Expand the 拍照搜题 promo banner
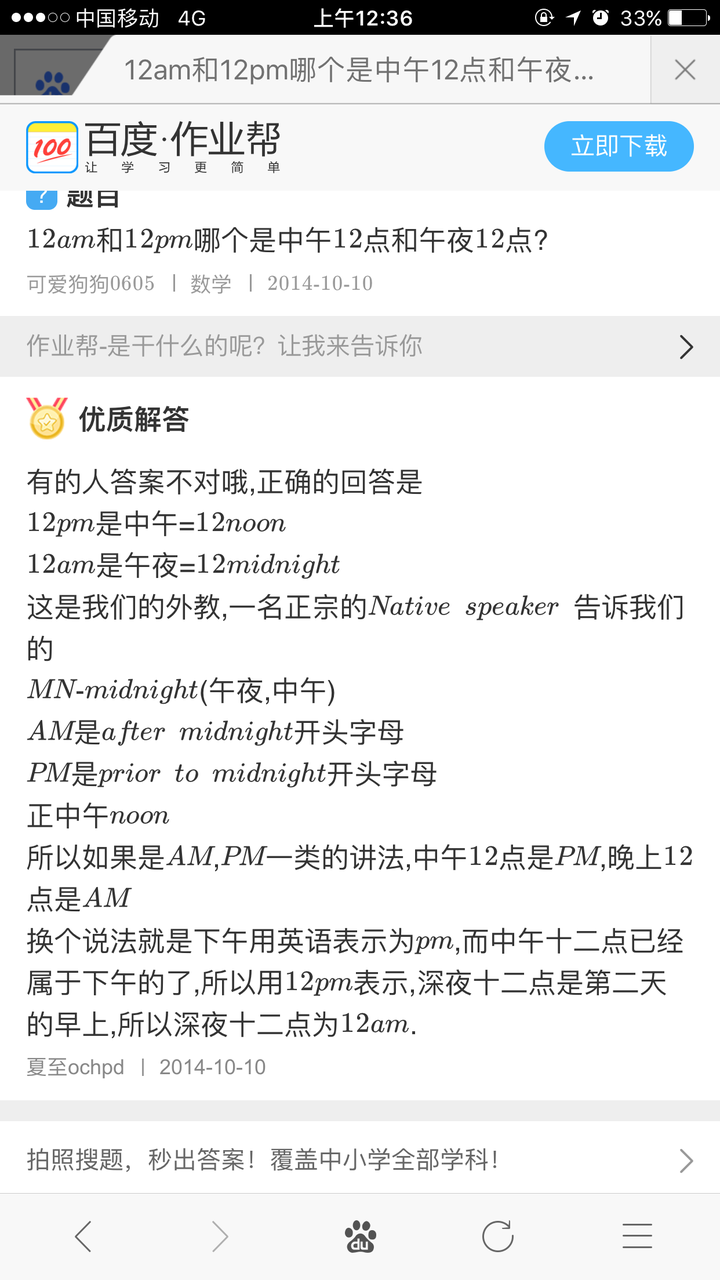The image size is (720, 1280). [x=360, y=1160]
